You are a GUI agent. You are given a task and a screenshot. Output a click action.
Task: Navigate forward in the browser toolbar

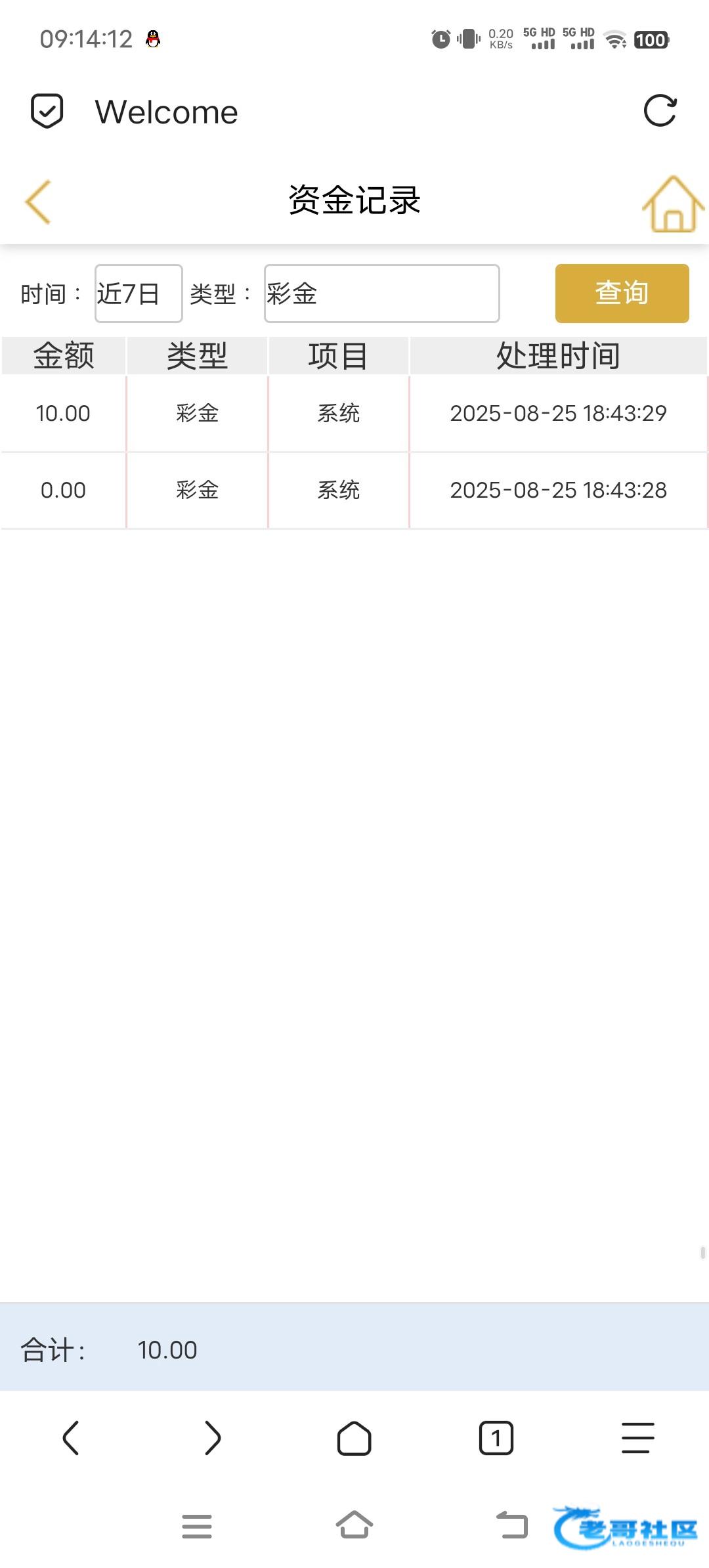click(213, 1438)
